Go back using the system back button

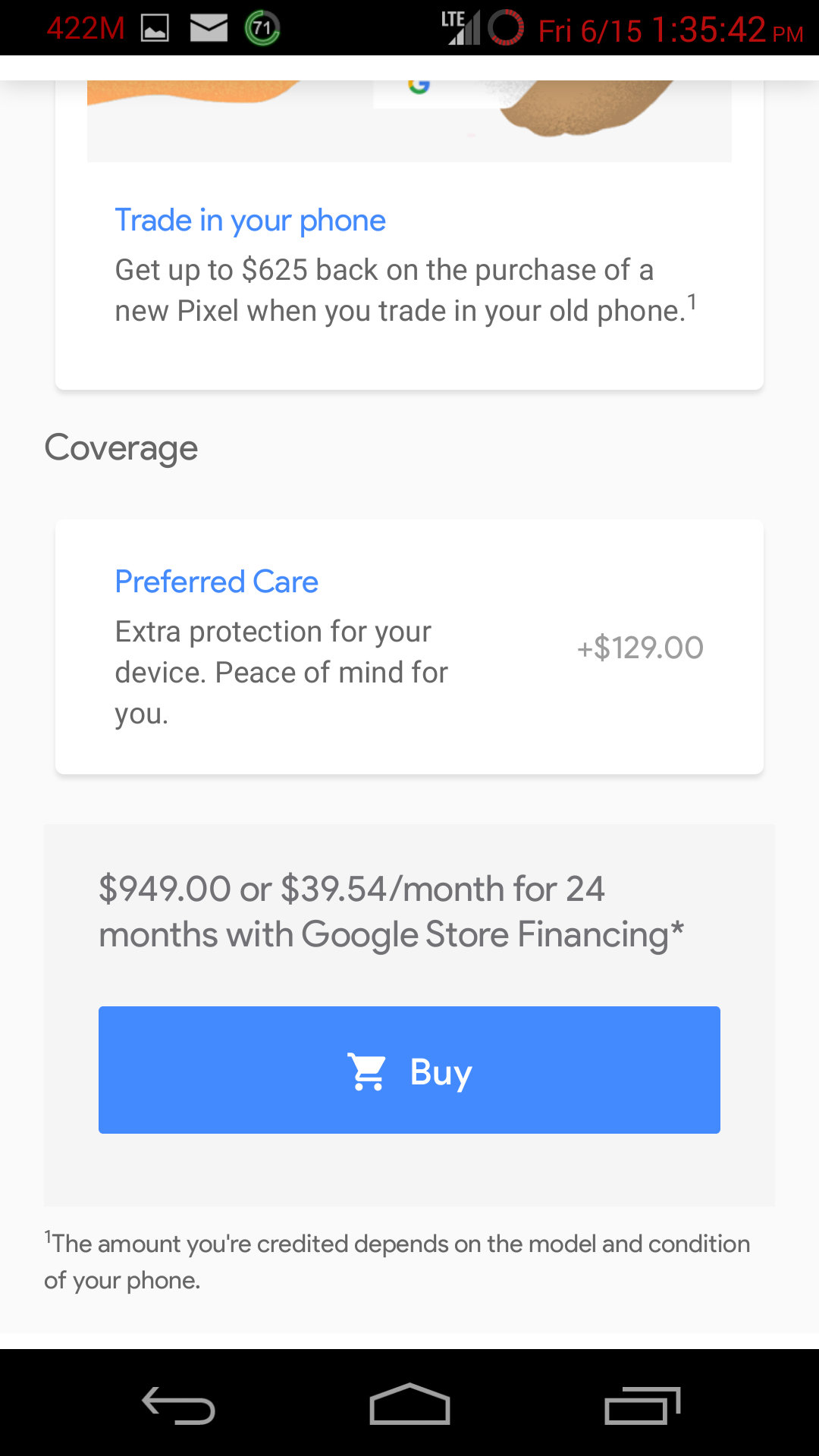(179, 1405)
